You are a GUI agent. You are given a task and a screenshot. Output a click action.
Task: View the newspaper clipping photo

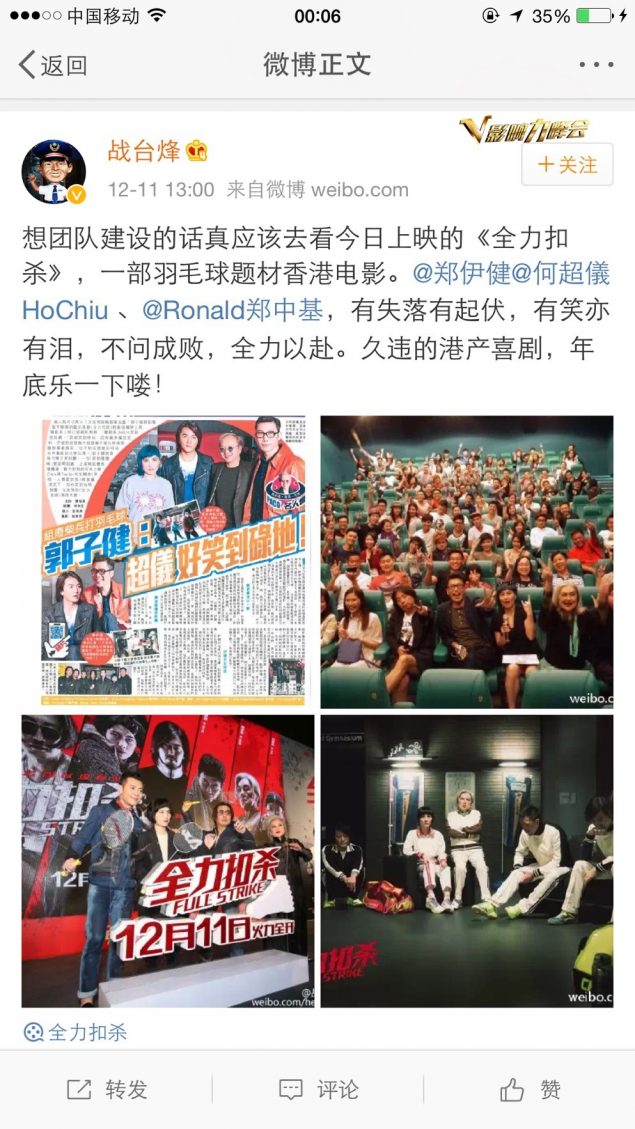pyautogui.click(x=167, y=562)
